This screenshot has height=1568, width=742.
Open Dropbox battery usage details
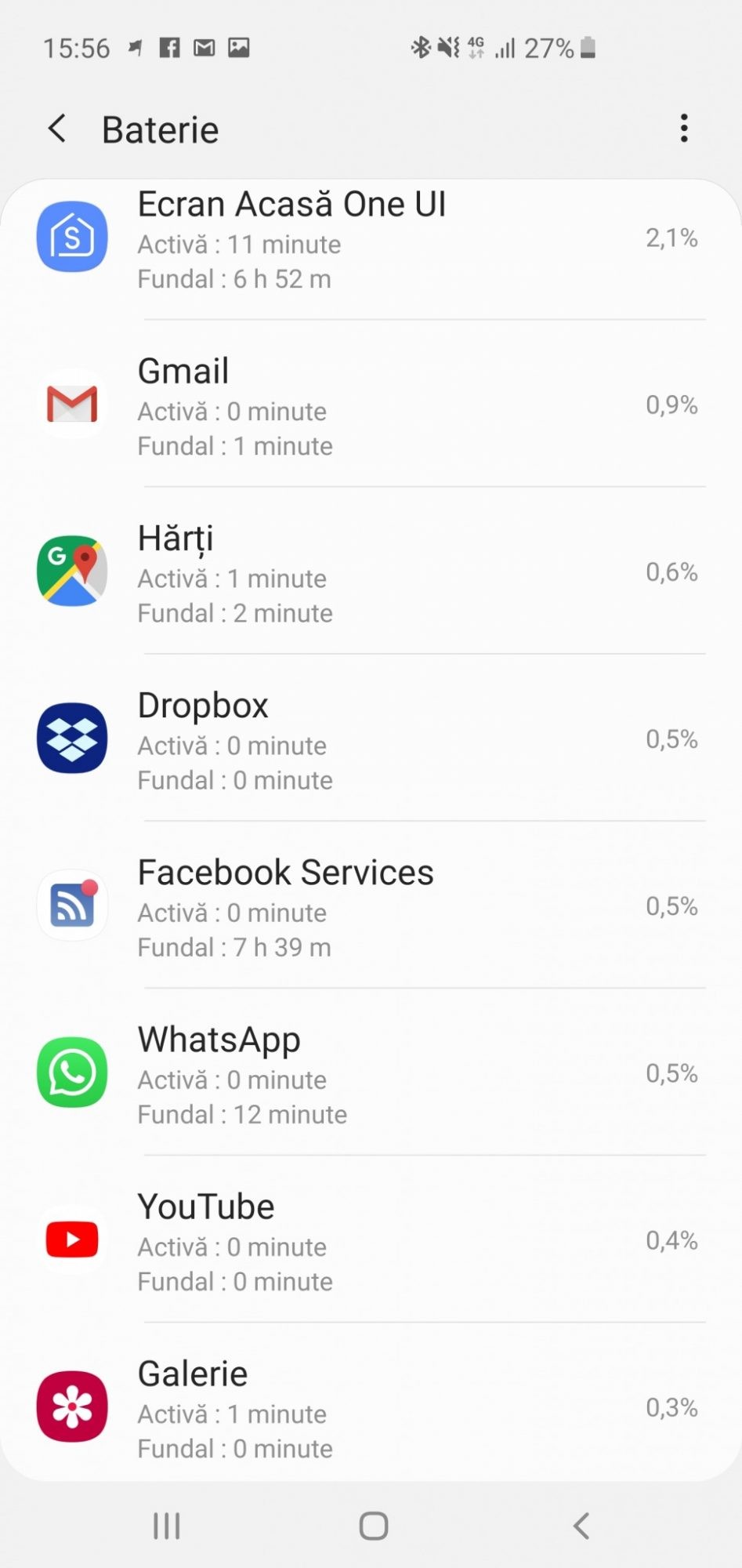371,740
